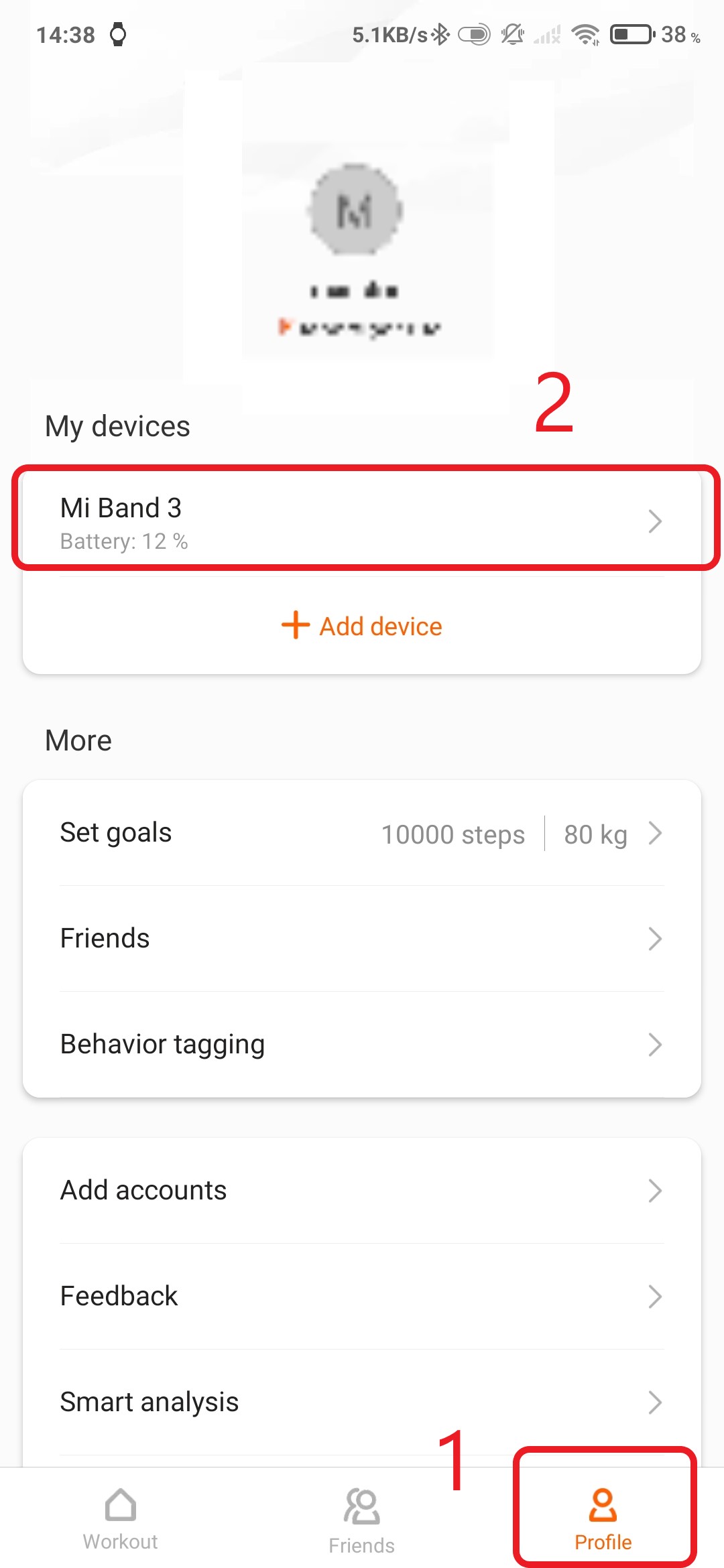Image resolution: width=724 pixels, height=1568 pixels.
Task: Open Behavior tagging
Action: 362,1044
